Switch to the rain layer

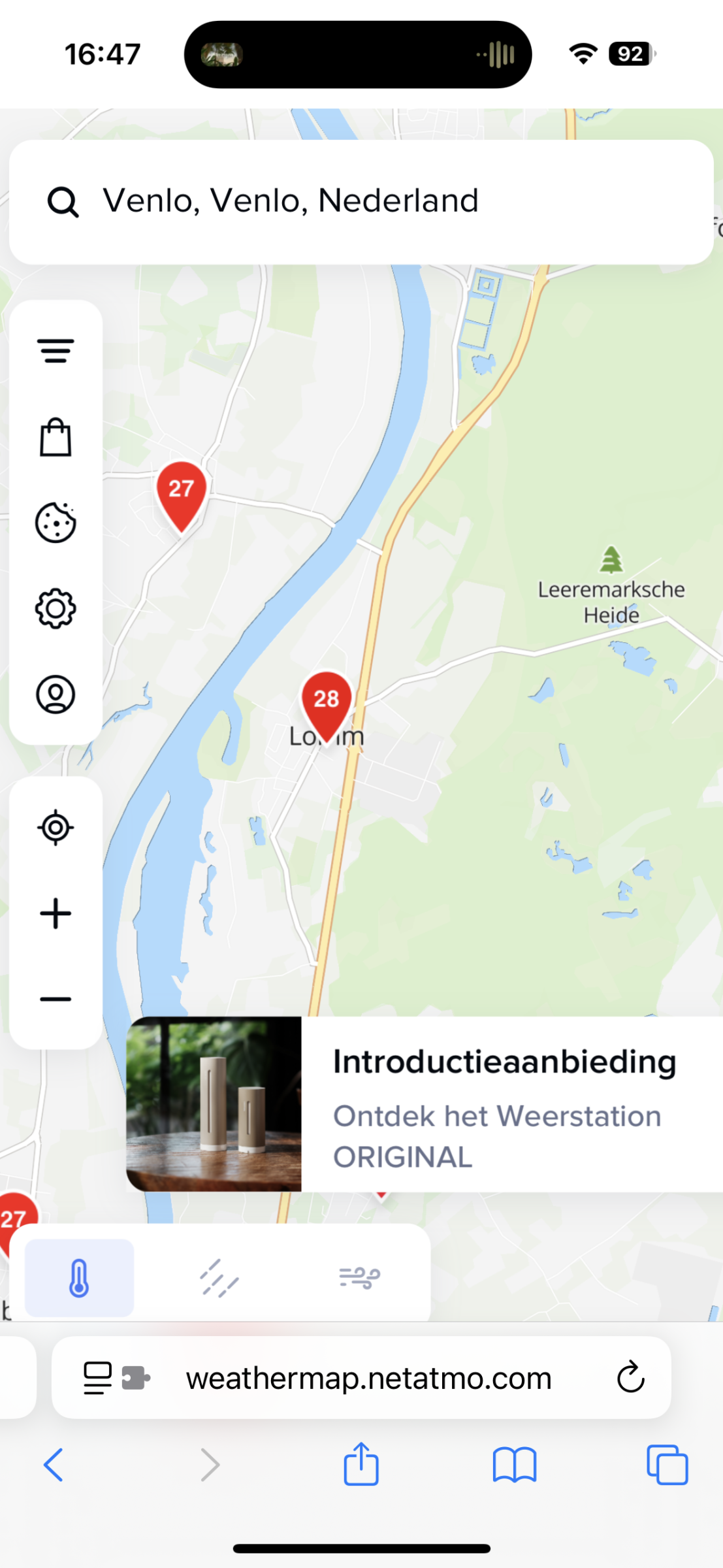coord(219,1277)
